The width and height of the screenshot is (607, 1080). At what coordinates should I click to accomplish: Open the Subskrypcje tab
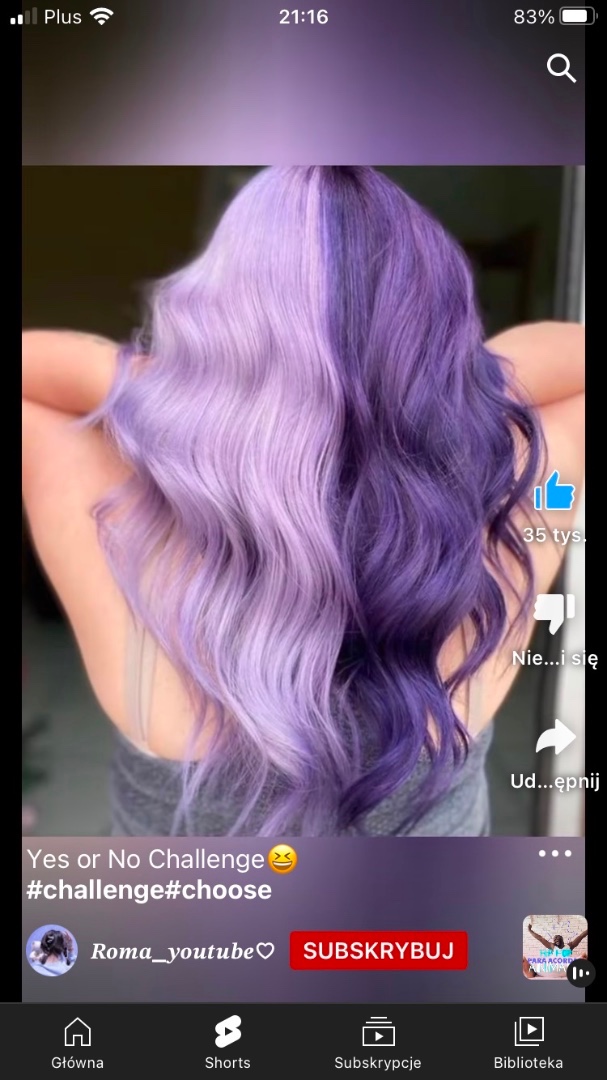(x=378, y=1042)
